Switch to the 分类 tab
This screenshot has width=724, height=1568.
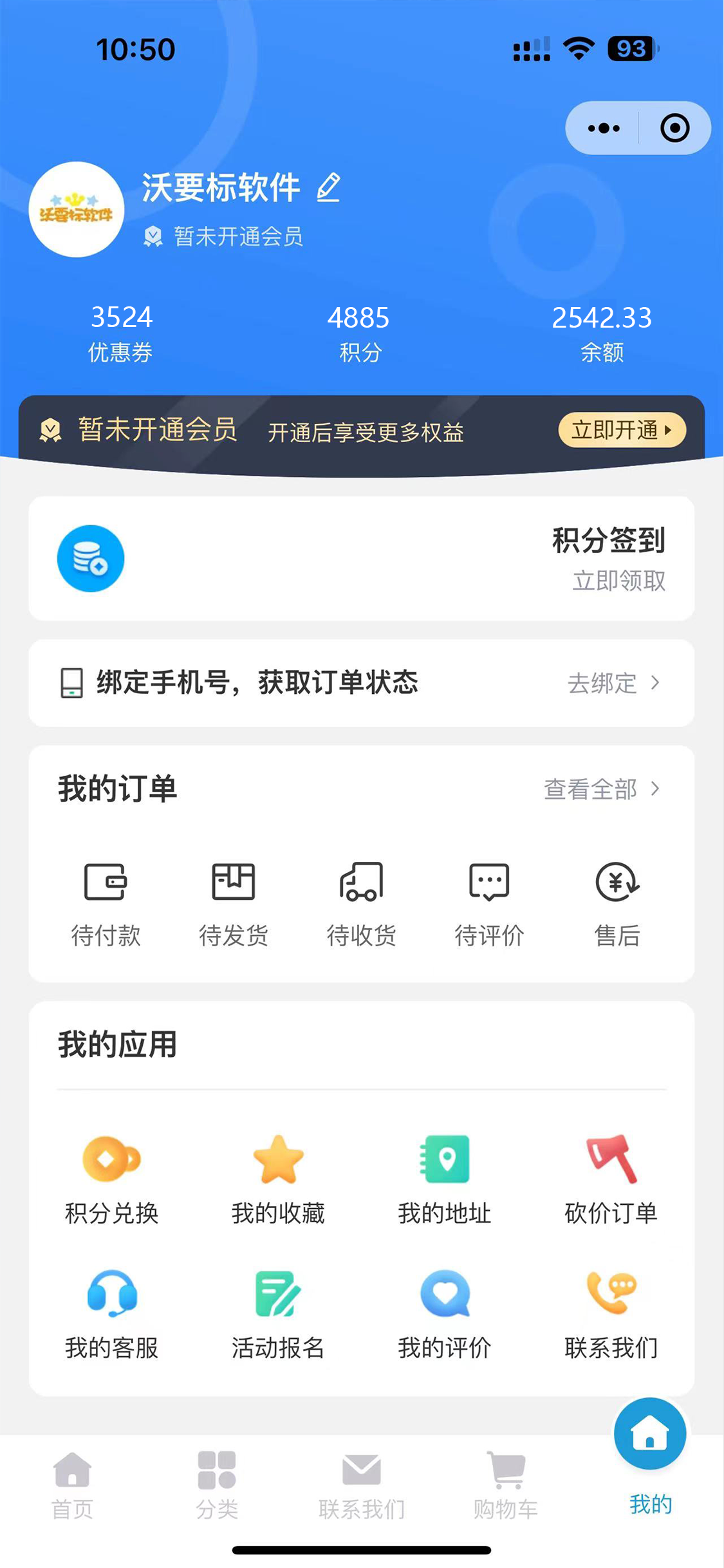click(x=217, y=1486)
